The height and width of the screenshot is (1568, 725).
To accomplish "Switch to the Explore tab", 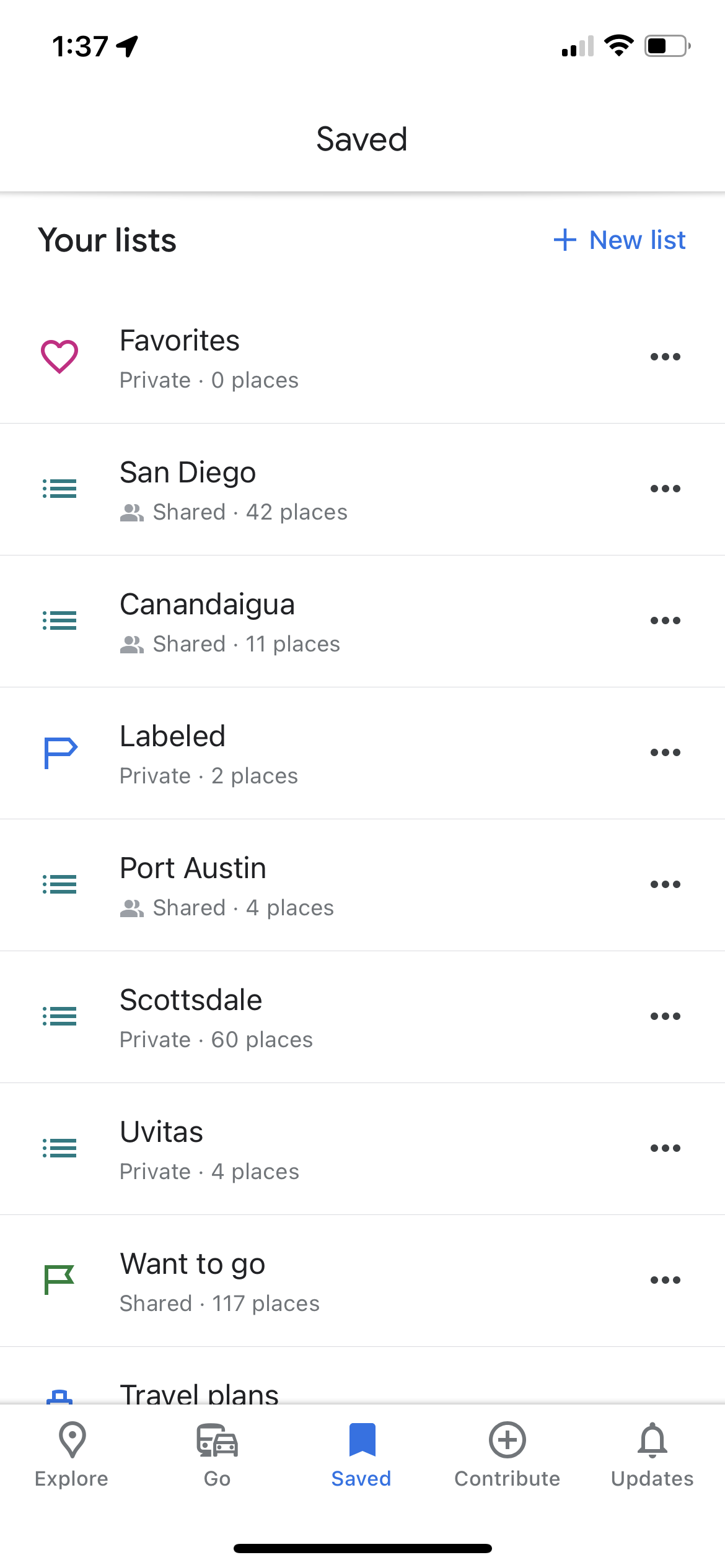I will click(72, 1455).
